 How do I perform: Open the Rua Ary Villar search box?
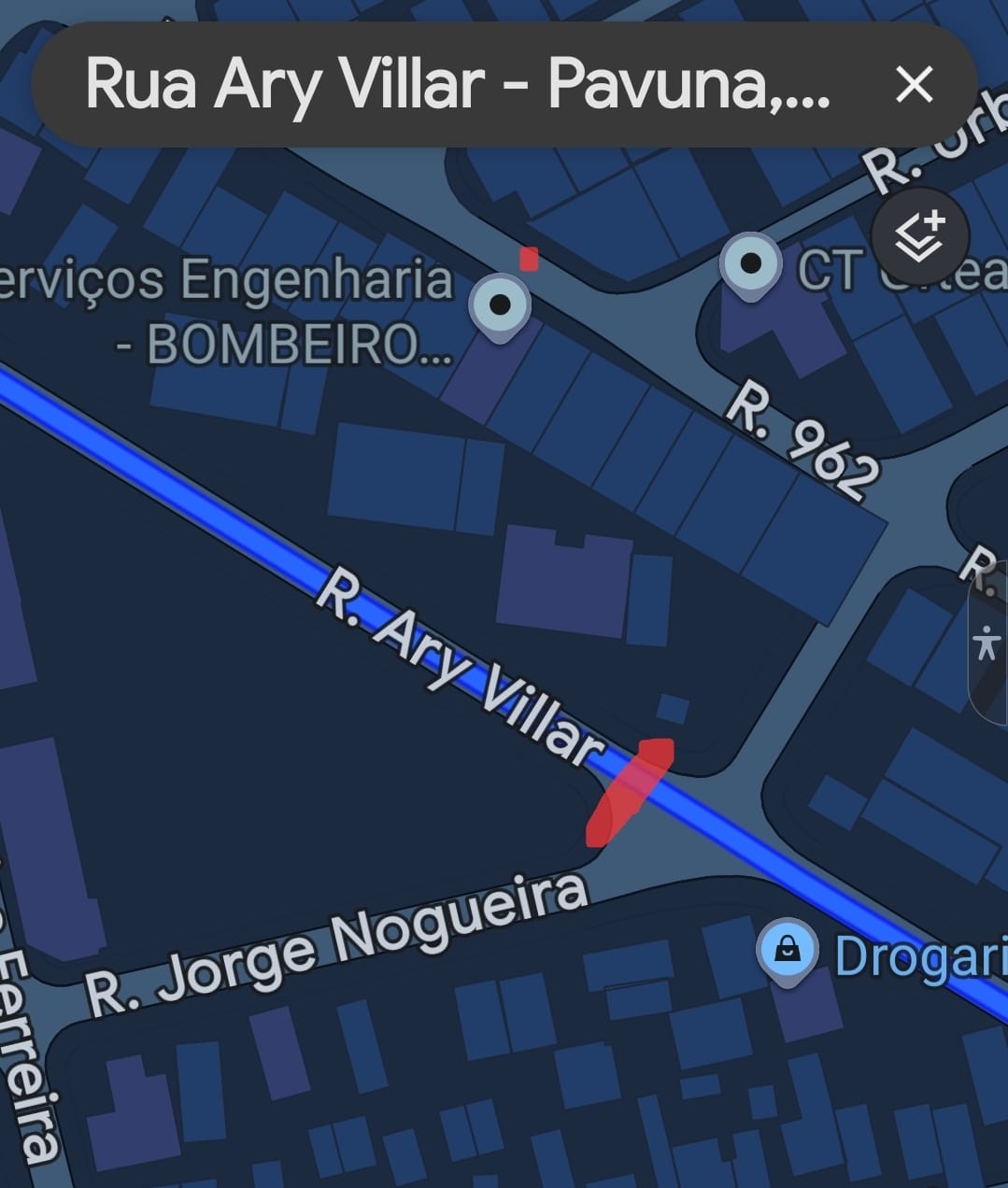pos(458,85)
